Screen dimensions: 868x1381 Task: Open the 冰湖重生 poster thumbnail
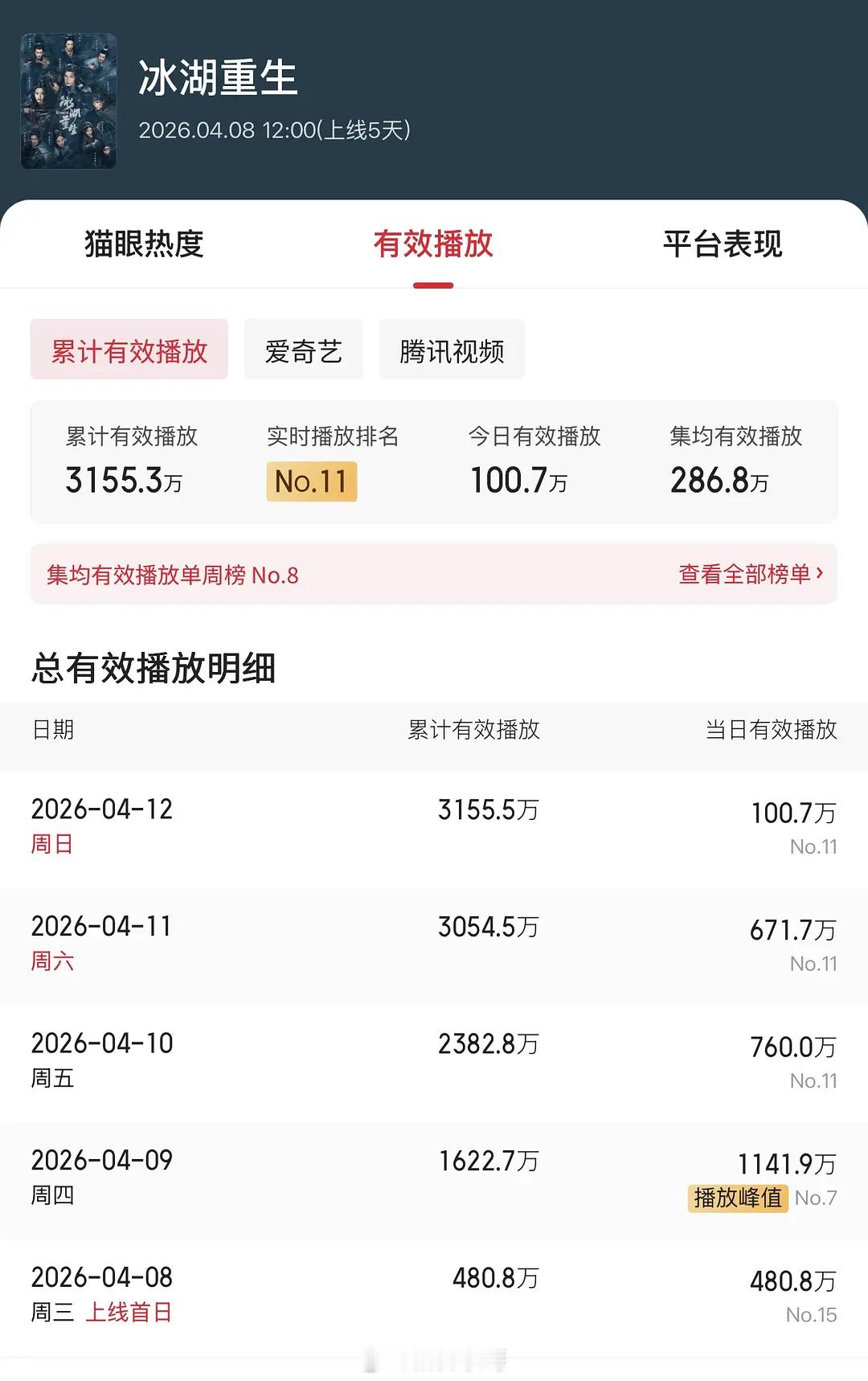pyautogui.click(x=68, y=99)
